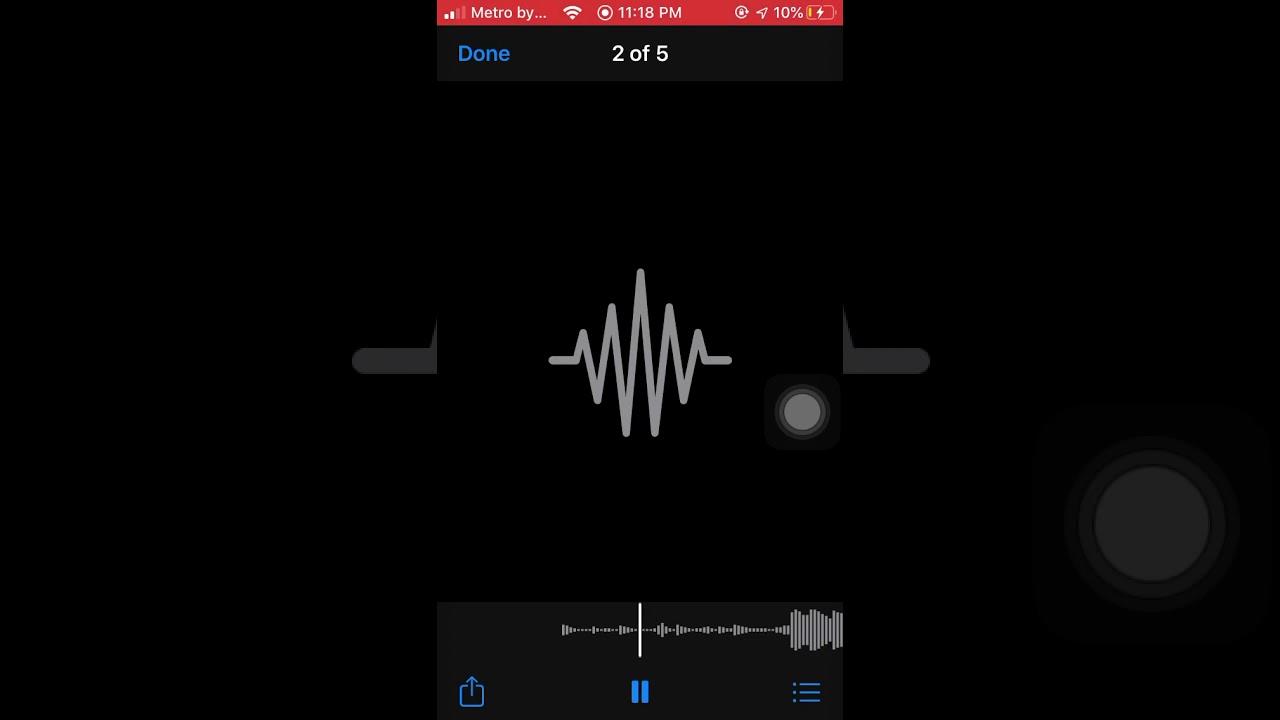Share this audio recording
Image resolution: width=1280 pixels, height=720 pixels.
[x=472, y=692]
